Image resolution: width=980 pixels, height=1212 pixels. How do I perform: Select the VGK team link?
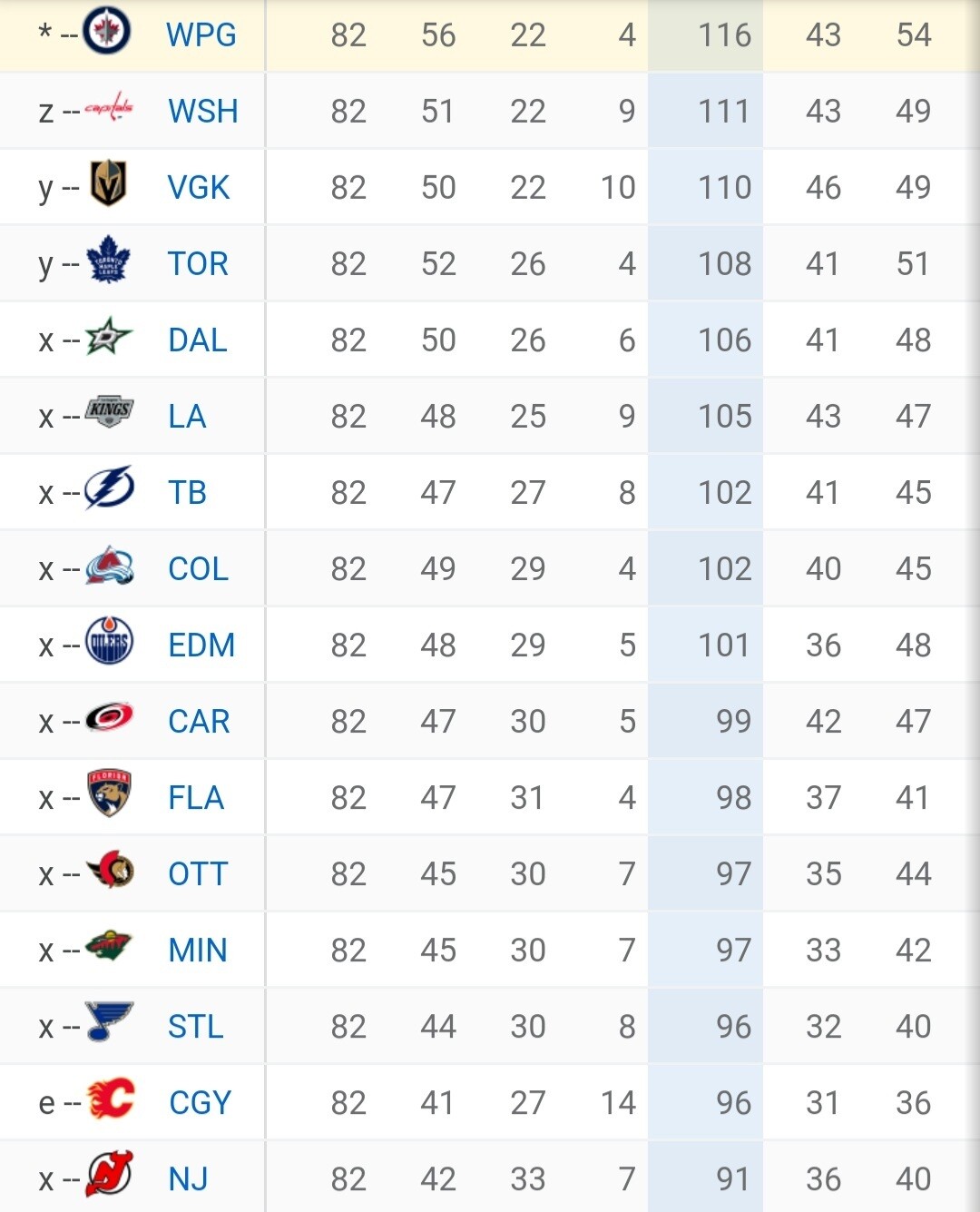pos(199,188)
